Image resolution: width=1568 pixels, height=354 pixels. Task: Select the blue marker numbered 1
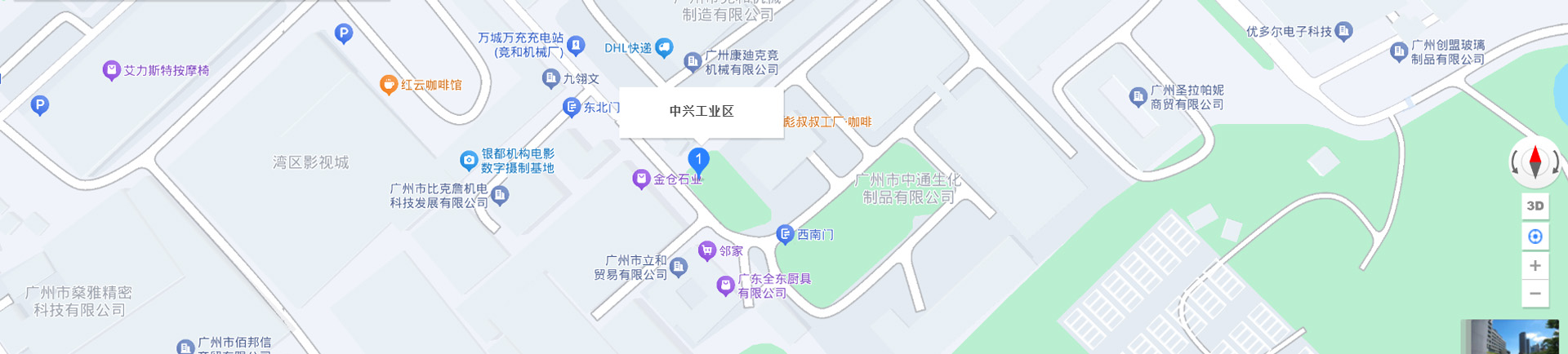tap(698, 160)
